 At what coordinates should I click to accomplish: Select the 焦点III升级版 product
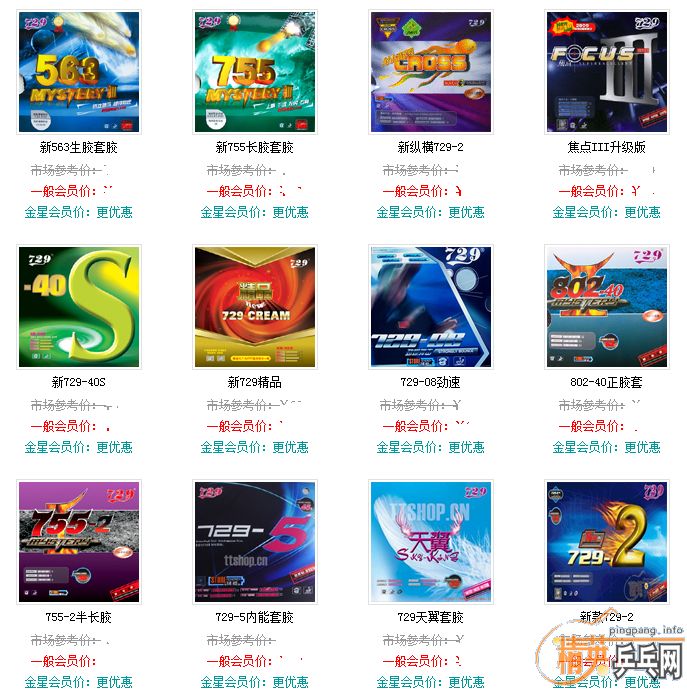pos(607,72)
